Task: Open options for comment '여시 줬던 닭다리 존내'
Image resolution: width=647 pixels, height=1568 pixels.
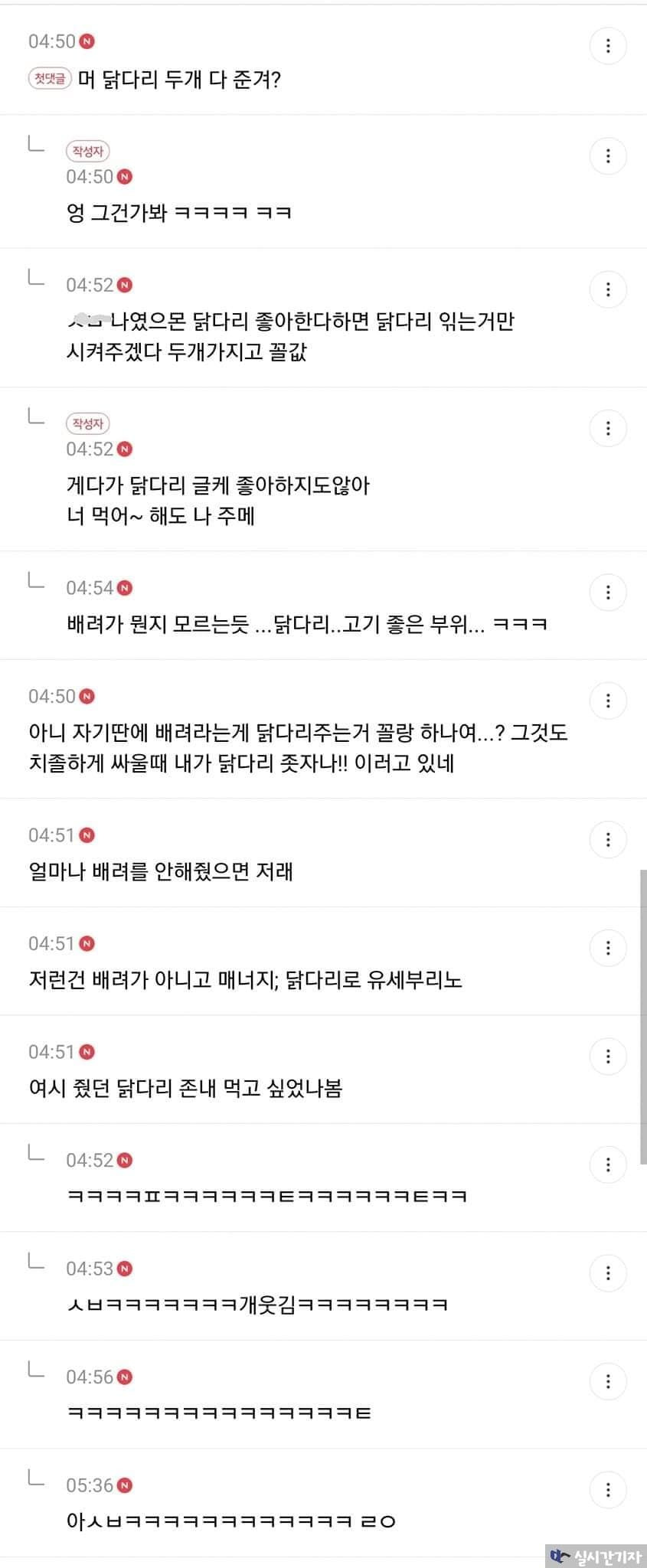Action: pyautogui.click(x=608, y=1057)
